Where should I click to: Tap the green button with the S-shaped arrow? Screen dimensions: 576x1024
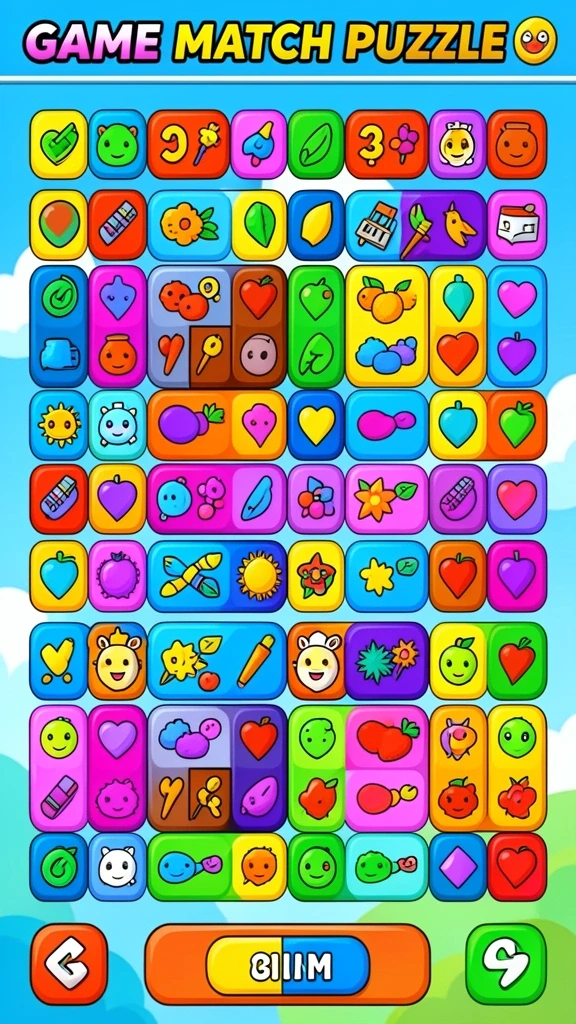pyautogui.click(x=506, y=963)
